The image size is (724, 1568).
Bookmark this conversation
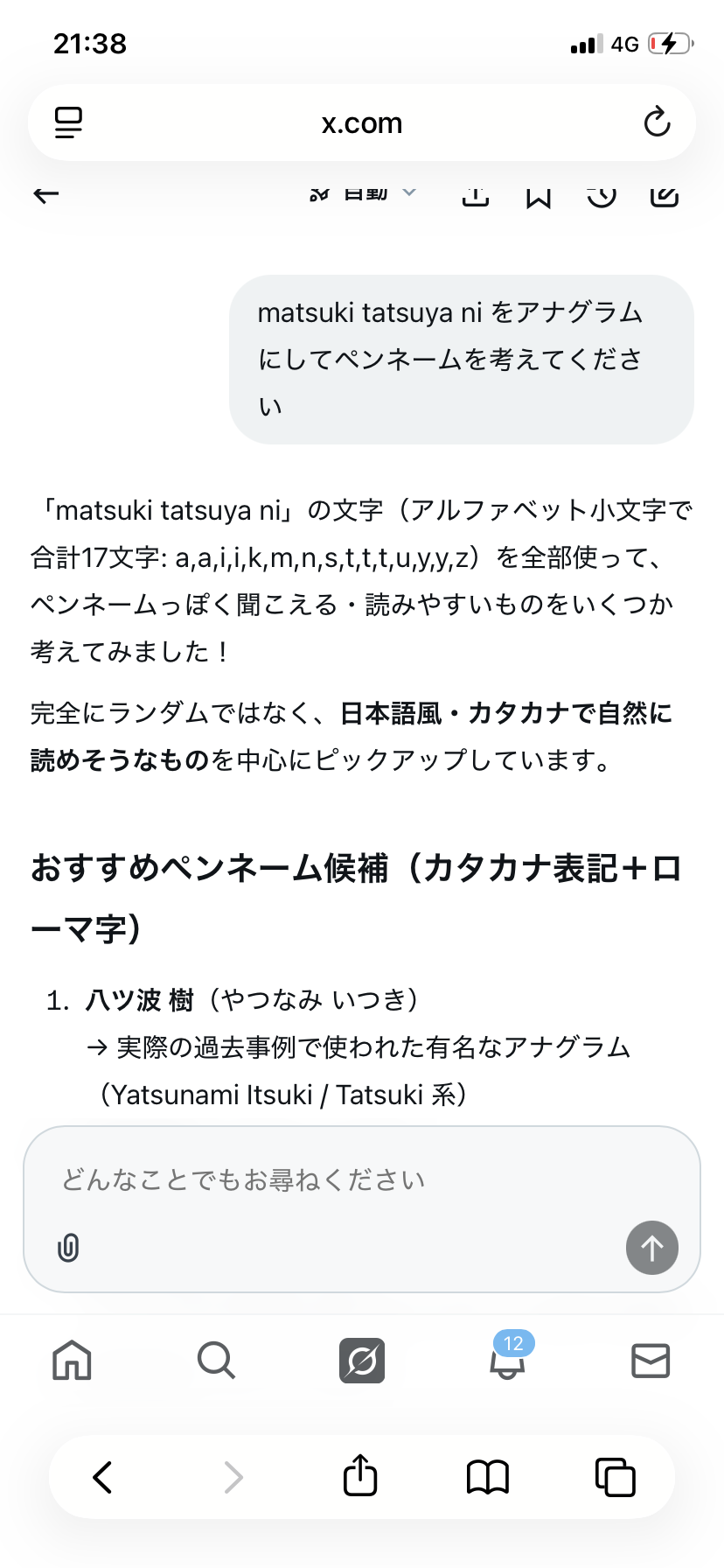pos(538,196)
